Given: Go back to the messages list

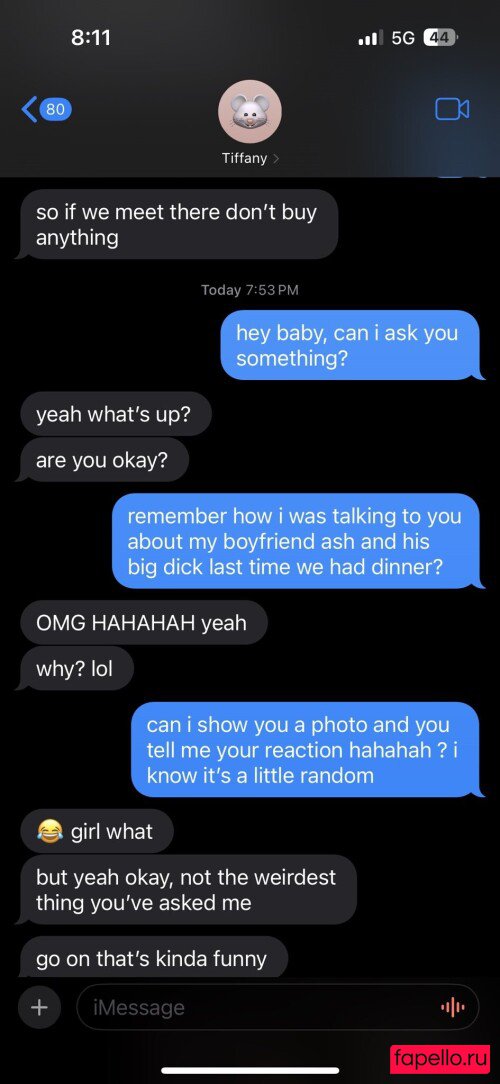Looking at the screenshot, I should [46, 109].
